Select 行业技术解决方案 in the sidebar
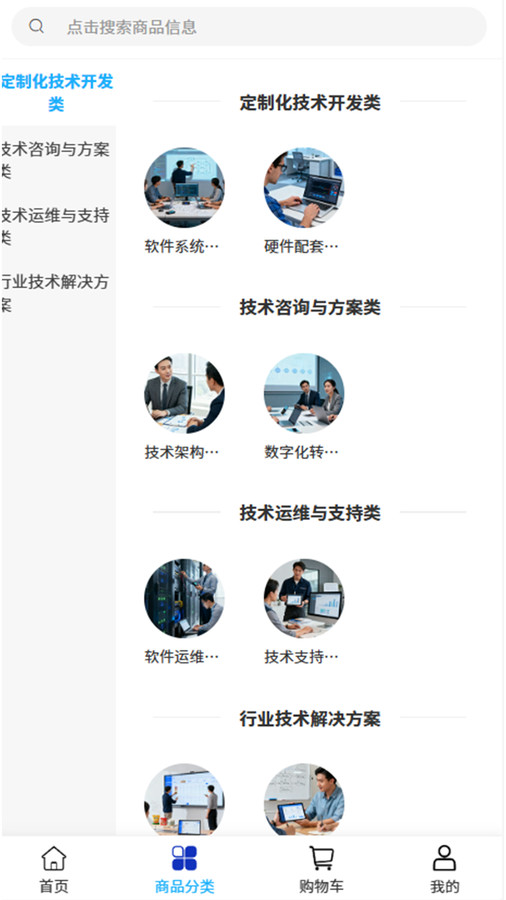The height and width of the screenshot is (900, 506). [58, 292]
